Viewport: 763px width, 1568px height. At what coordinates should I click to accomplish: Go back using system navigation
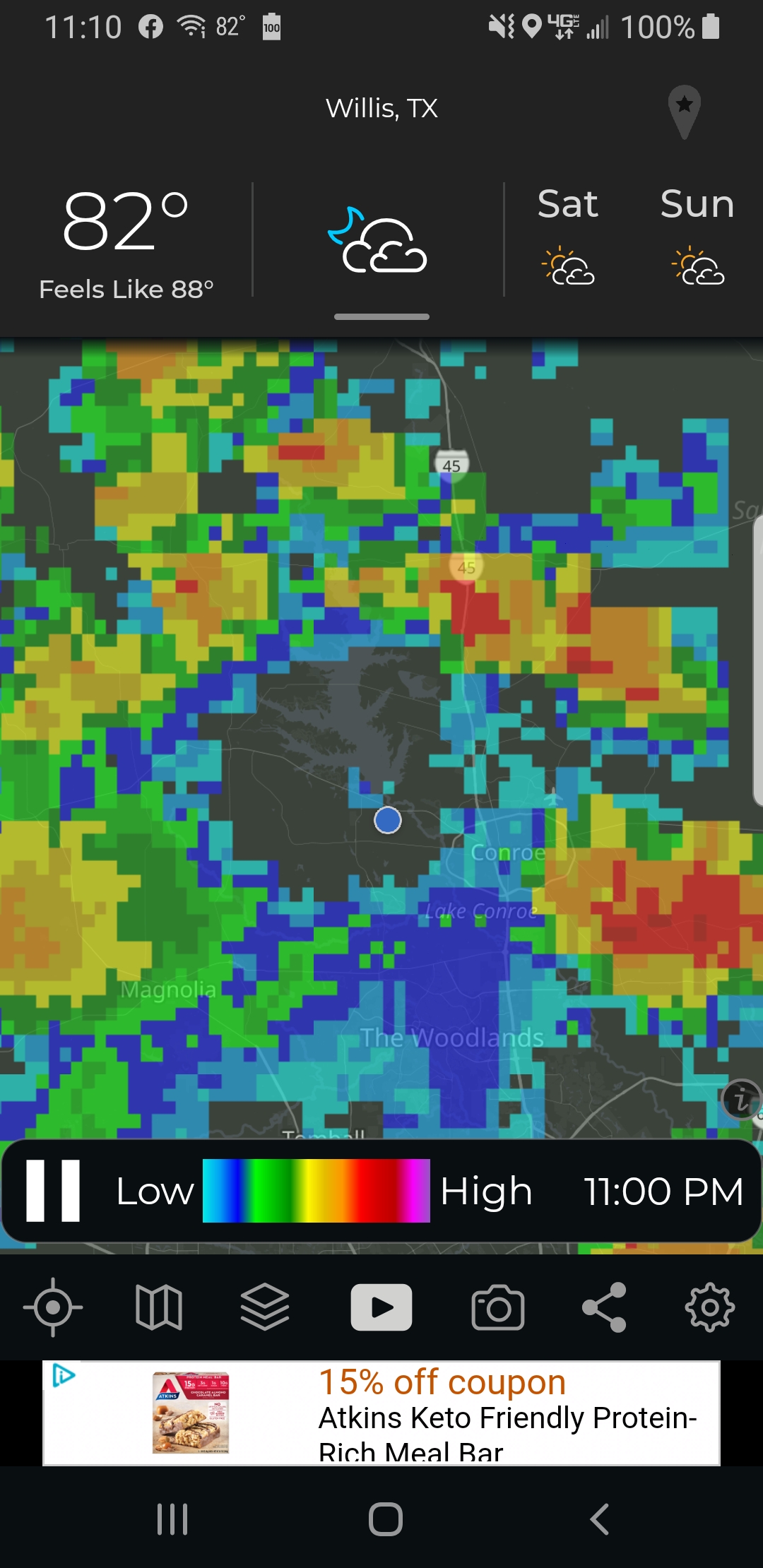[599, 1519]
